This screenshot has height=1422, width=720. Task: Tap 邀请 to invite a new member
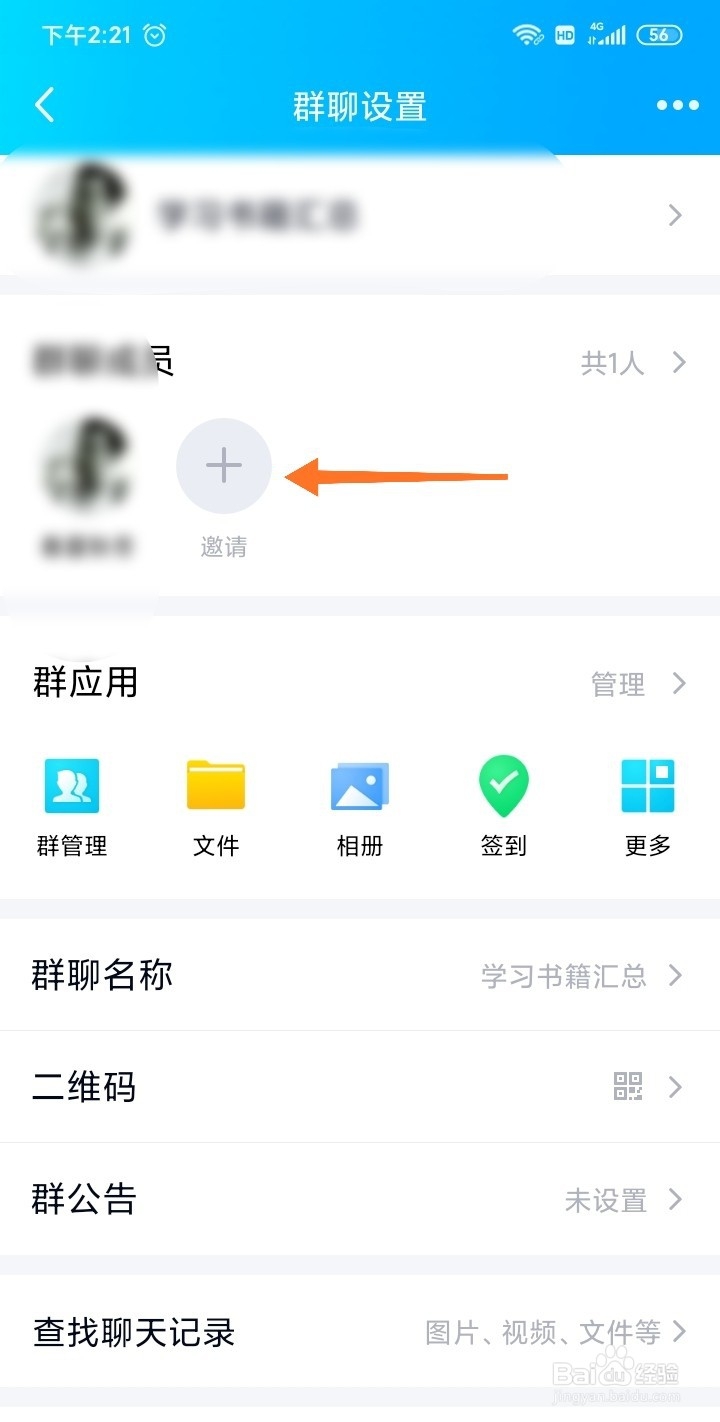tap(223, 546)
